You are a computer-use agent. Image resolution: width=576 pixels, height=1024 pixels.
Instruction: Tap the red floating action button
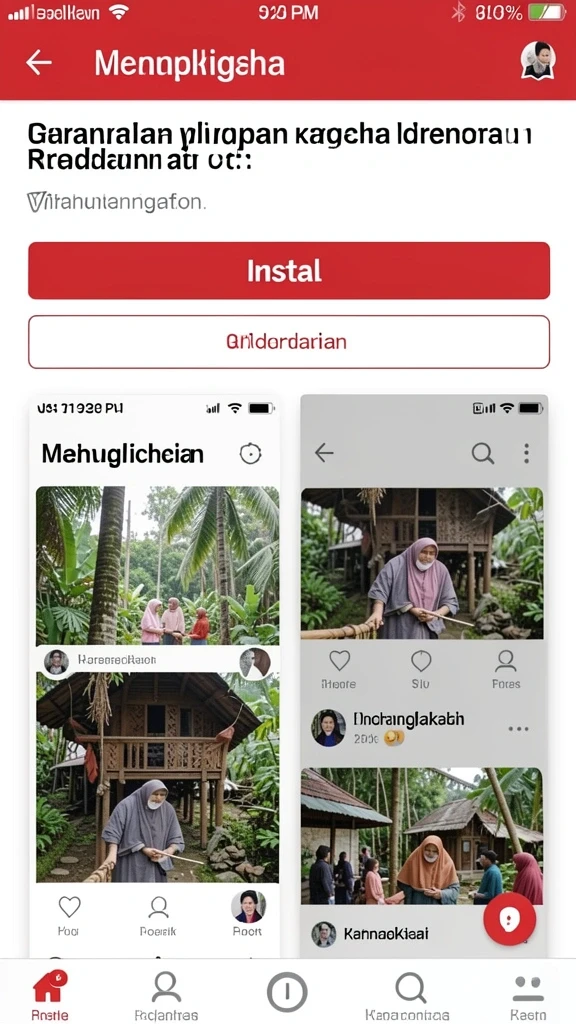[x=509, y=920]
